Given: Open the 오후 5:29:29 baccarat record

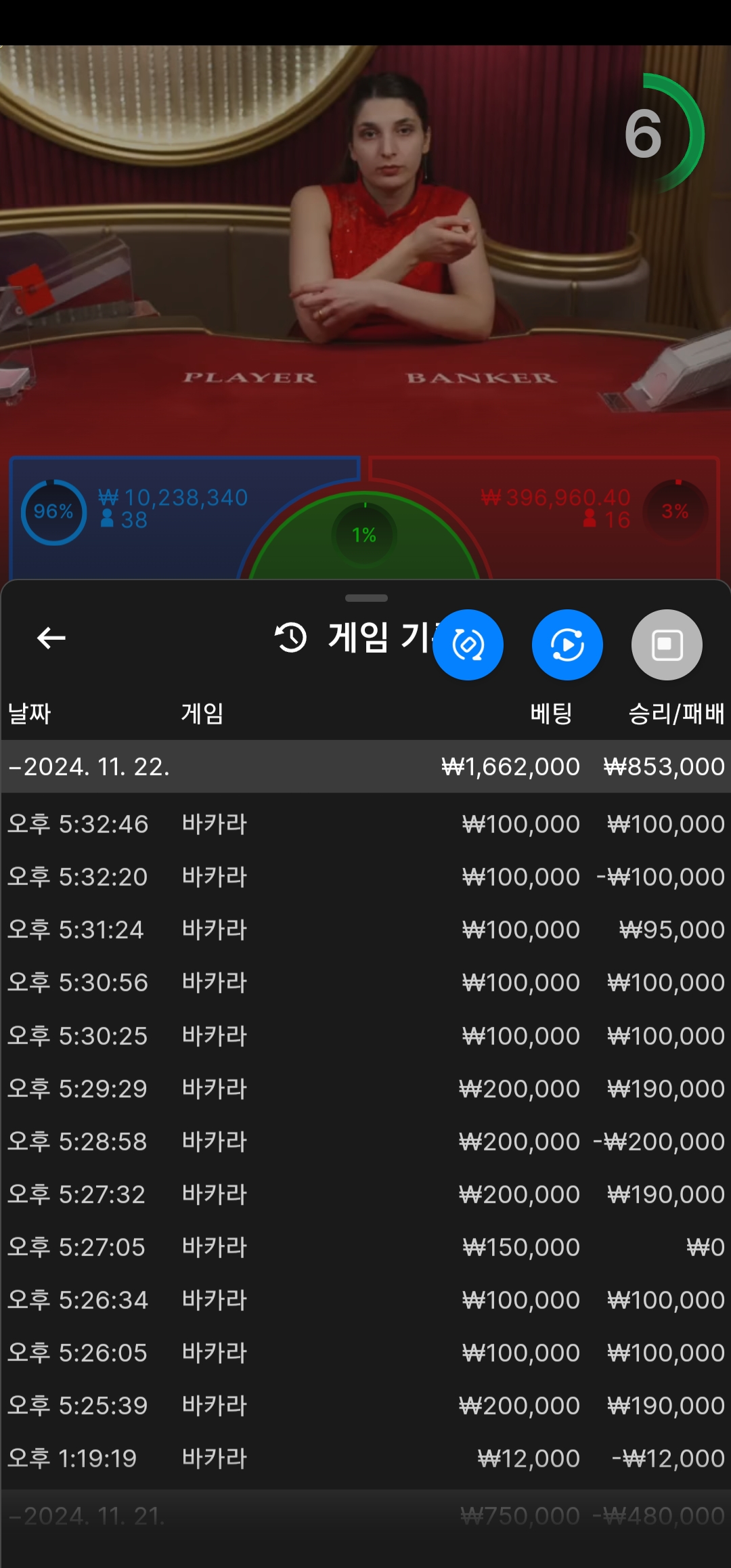Looking at the screenshot, I should (x=365, y=1089).
